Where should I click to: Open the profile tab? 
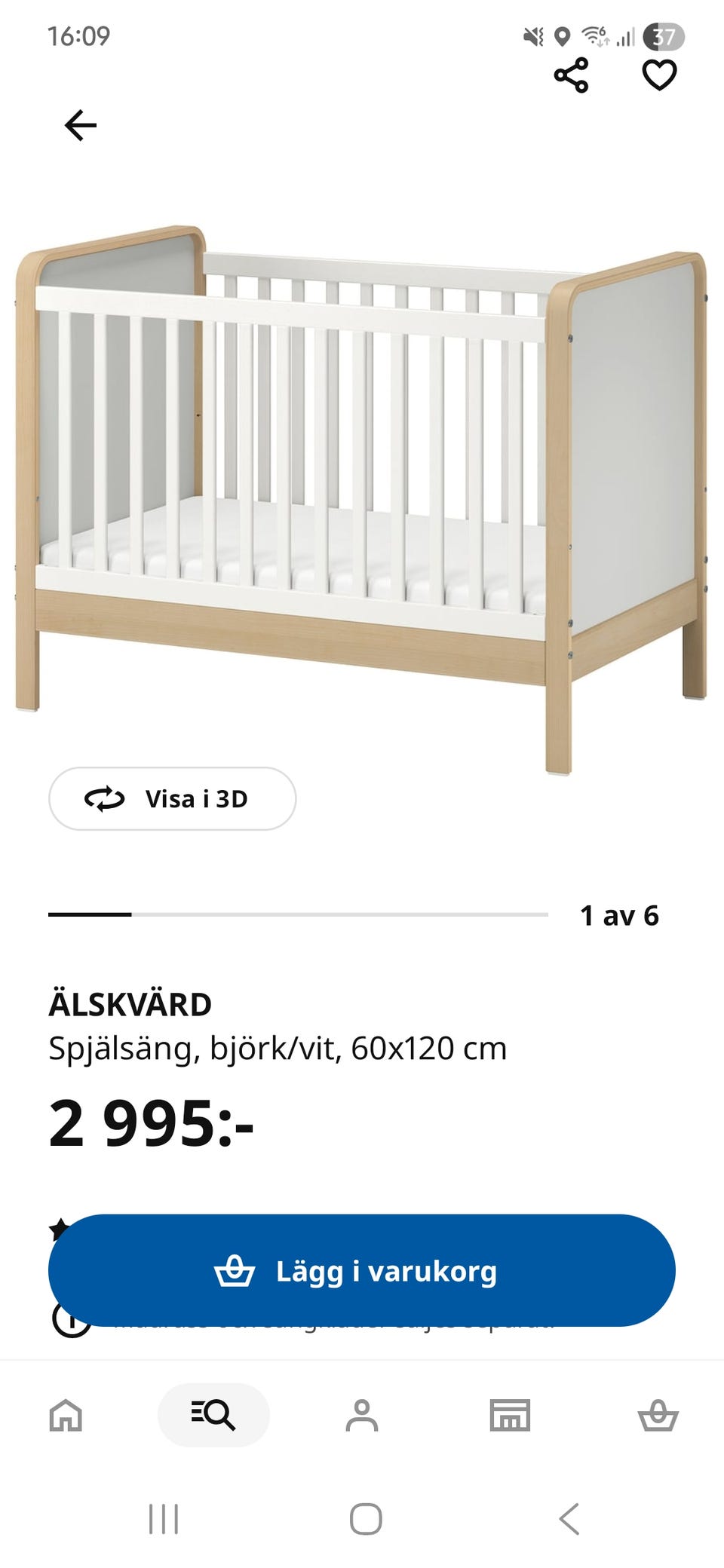[362, 1415]
